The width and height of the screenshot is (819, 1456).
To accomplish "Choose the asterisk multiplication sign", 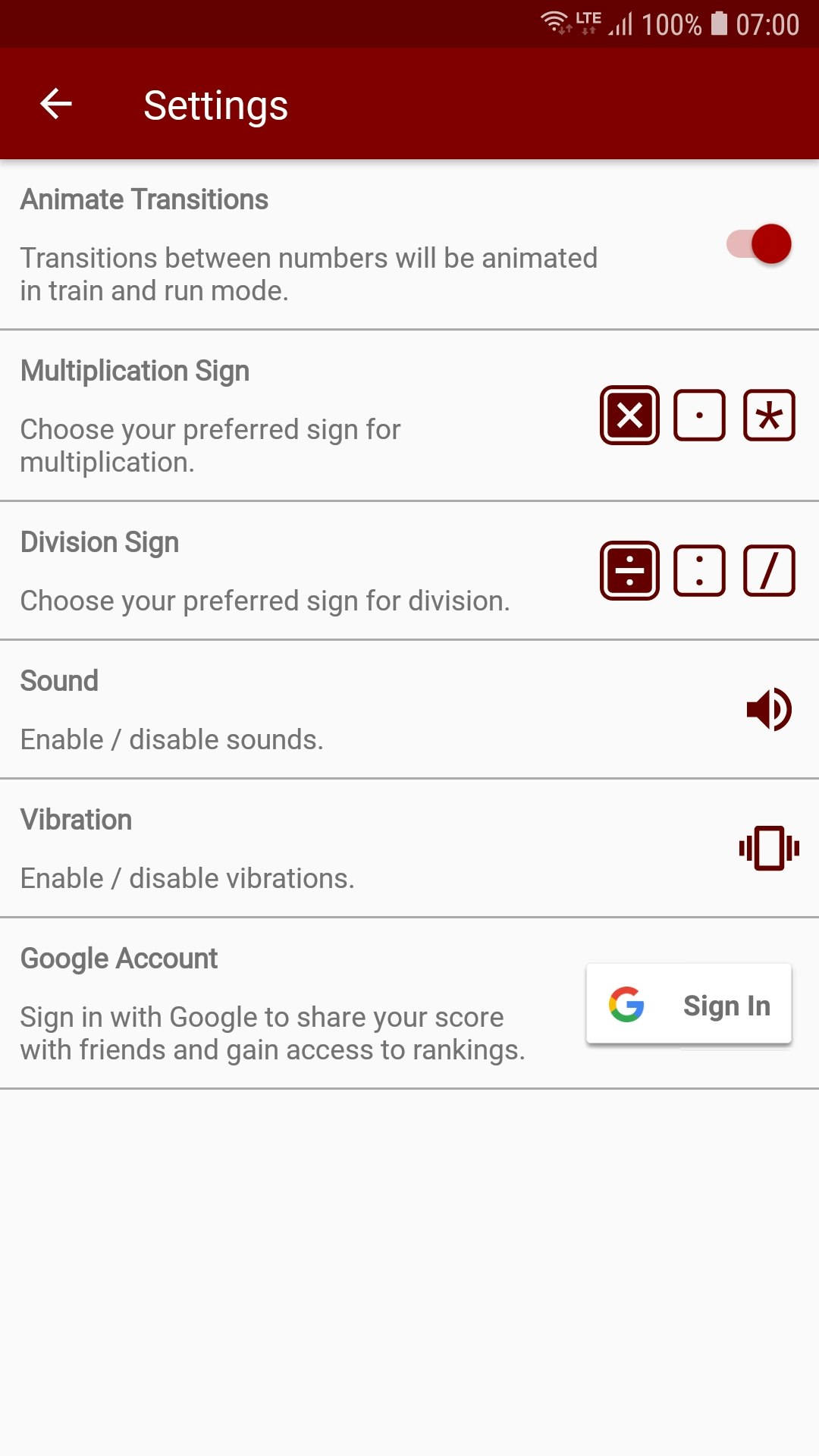I will pyautogui.click(x=769, y=416).
